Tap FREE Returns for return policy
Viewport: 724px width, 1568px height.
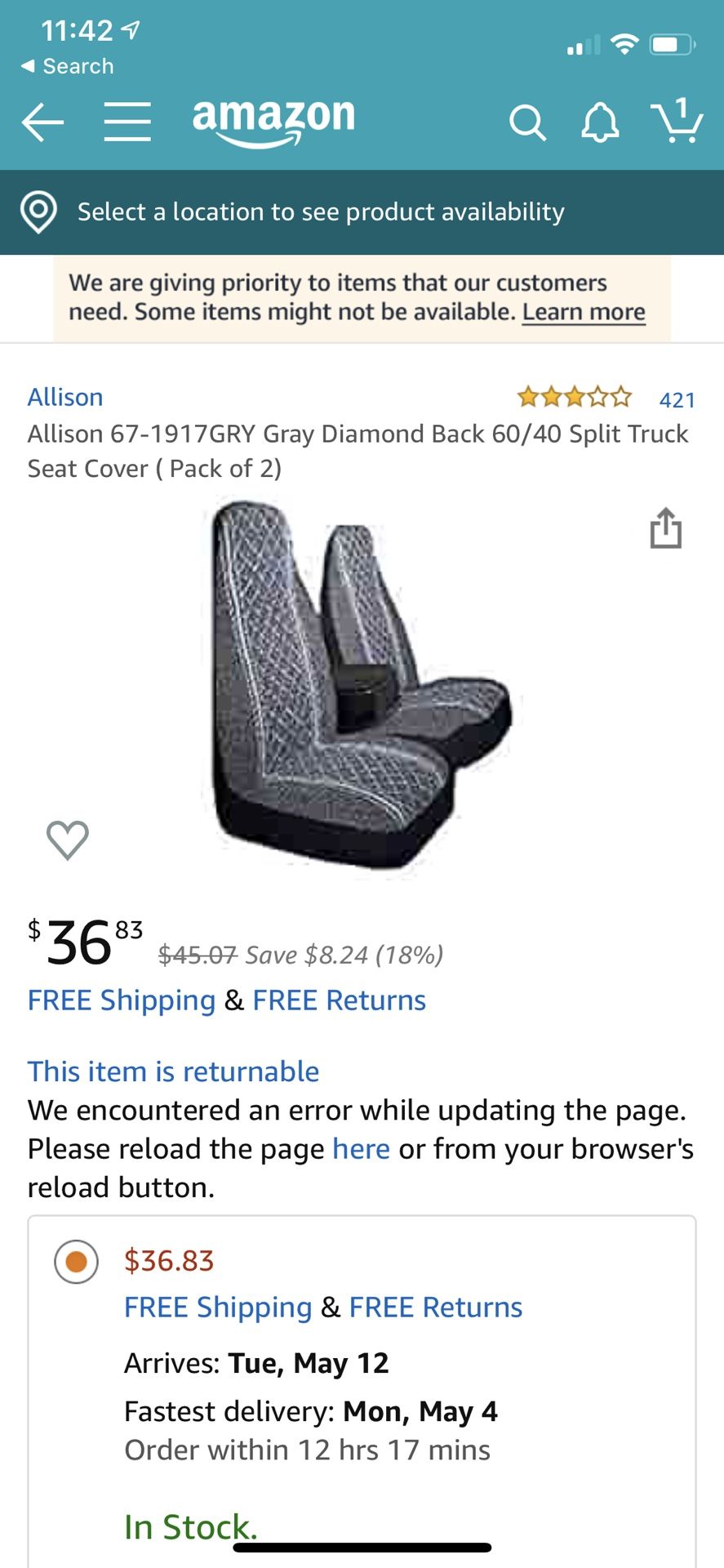pos(338,999)
